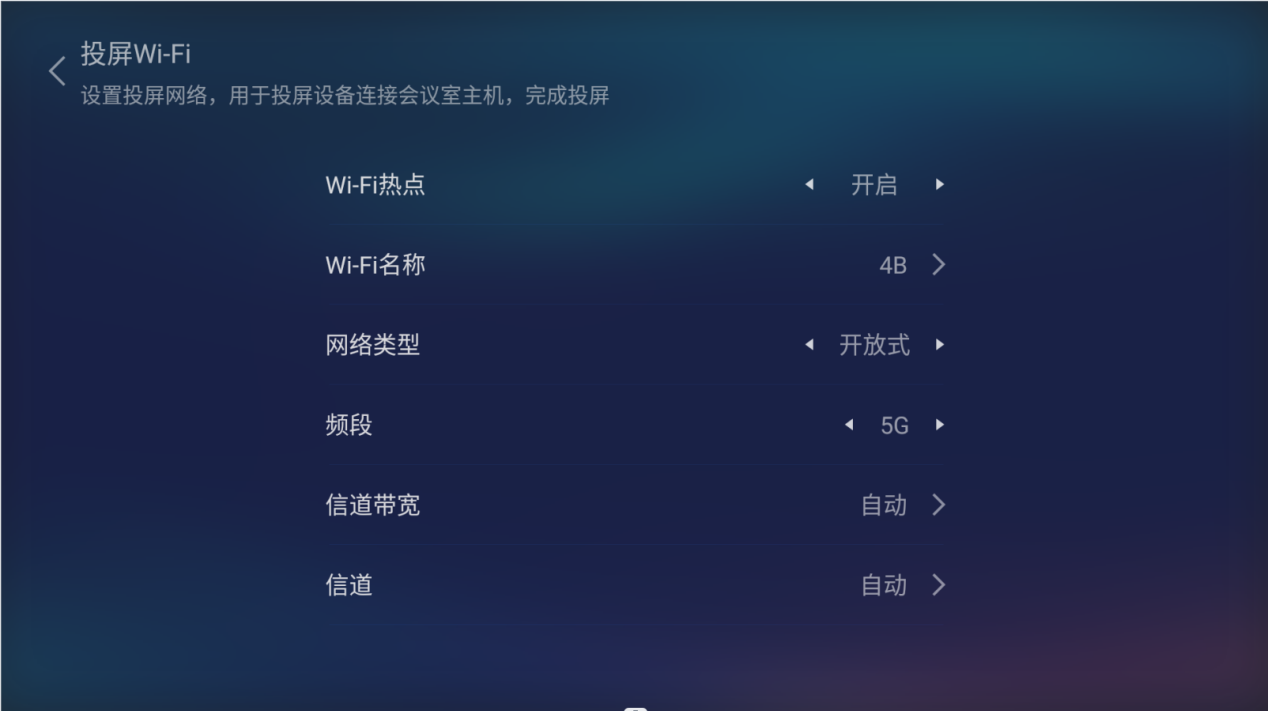Image resolution: width=1268 pixels, height=711 pixels.
Task: Open the 信道带宽 setting
Action: pyautogui.click(x=634, y=505)
